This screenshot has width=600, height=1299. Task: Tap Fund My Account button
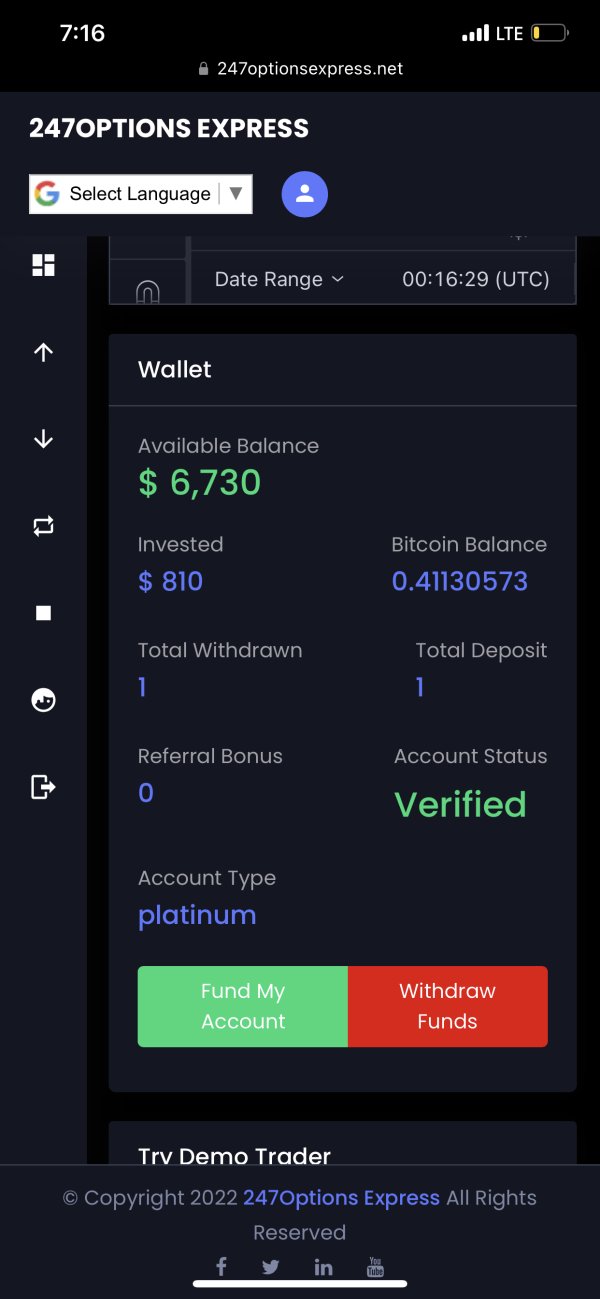243,1006
